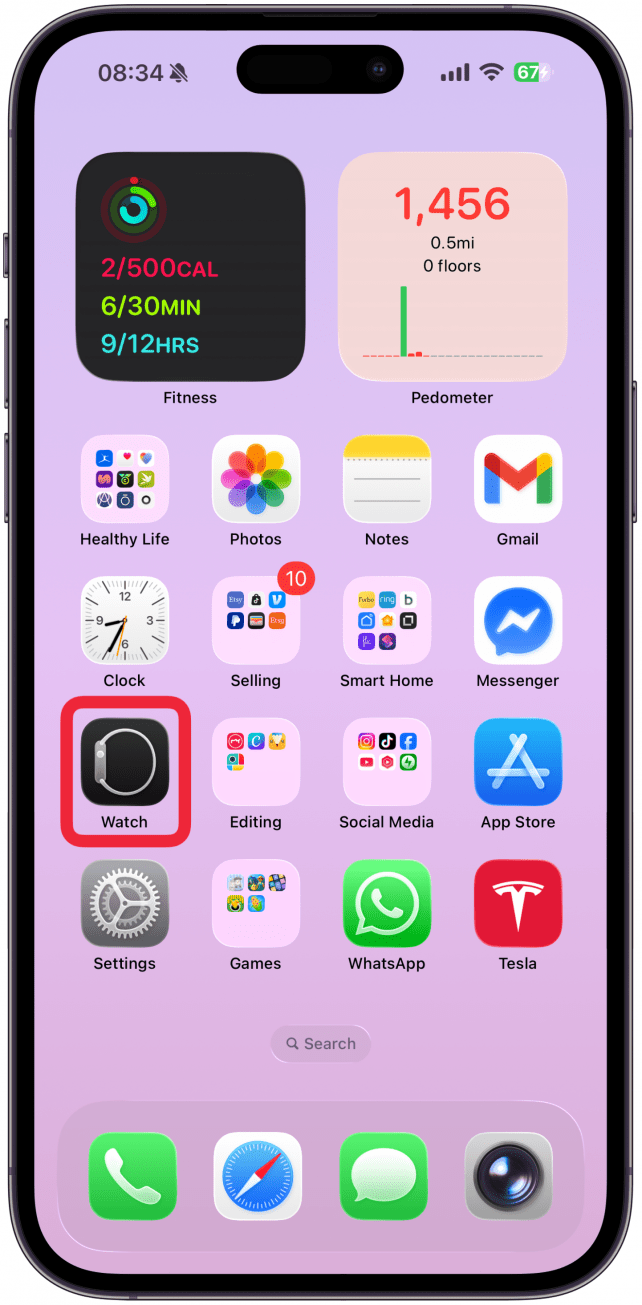Open the Fitness widget
The height and width of the screenshot is (1305, 642).
point(190,267)
